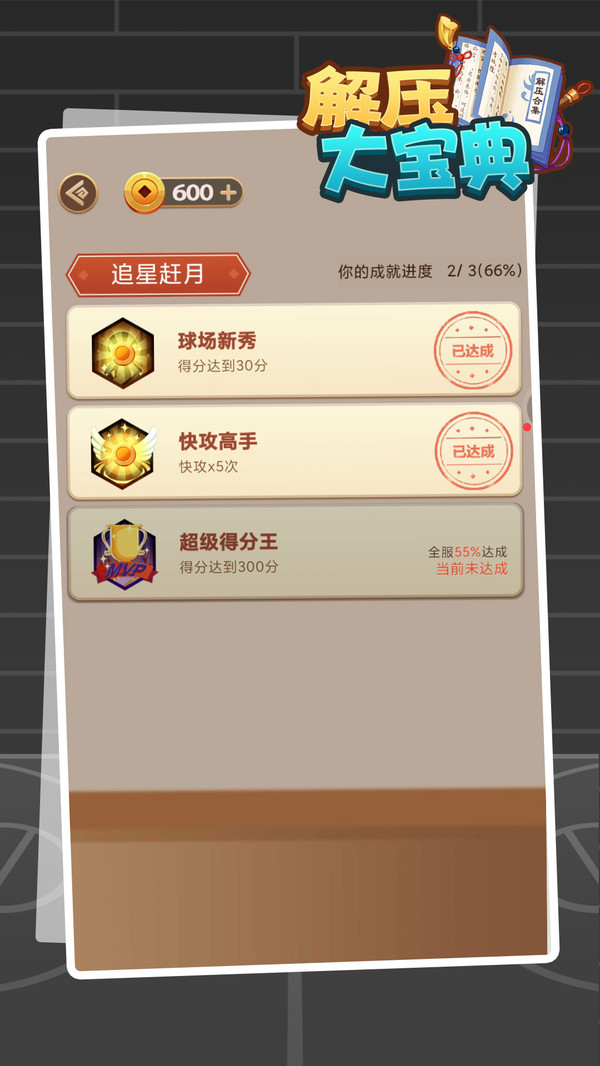600x1066 pixels.
Task: Add more coins with the plus button
Action: click(229, 192)
